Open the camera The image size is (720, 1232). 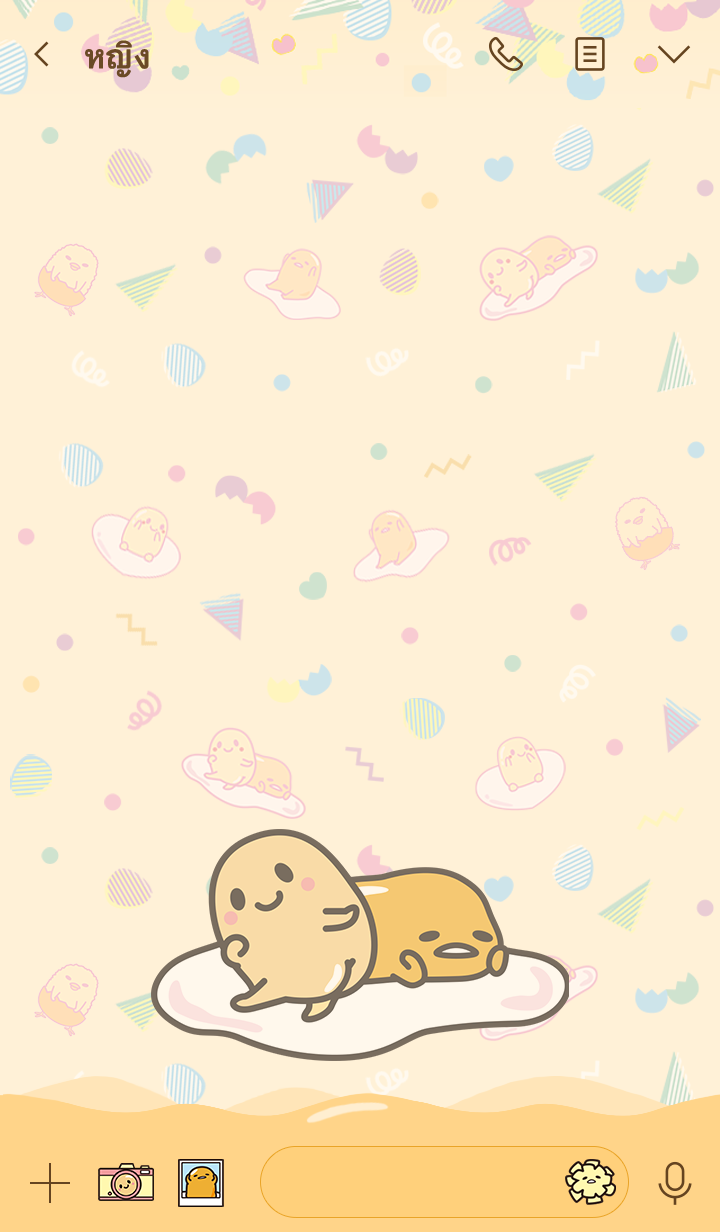126,1183
